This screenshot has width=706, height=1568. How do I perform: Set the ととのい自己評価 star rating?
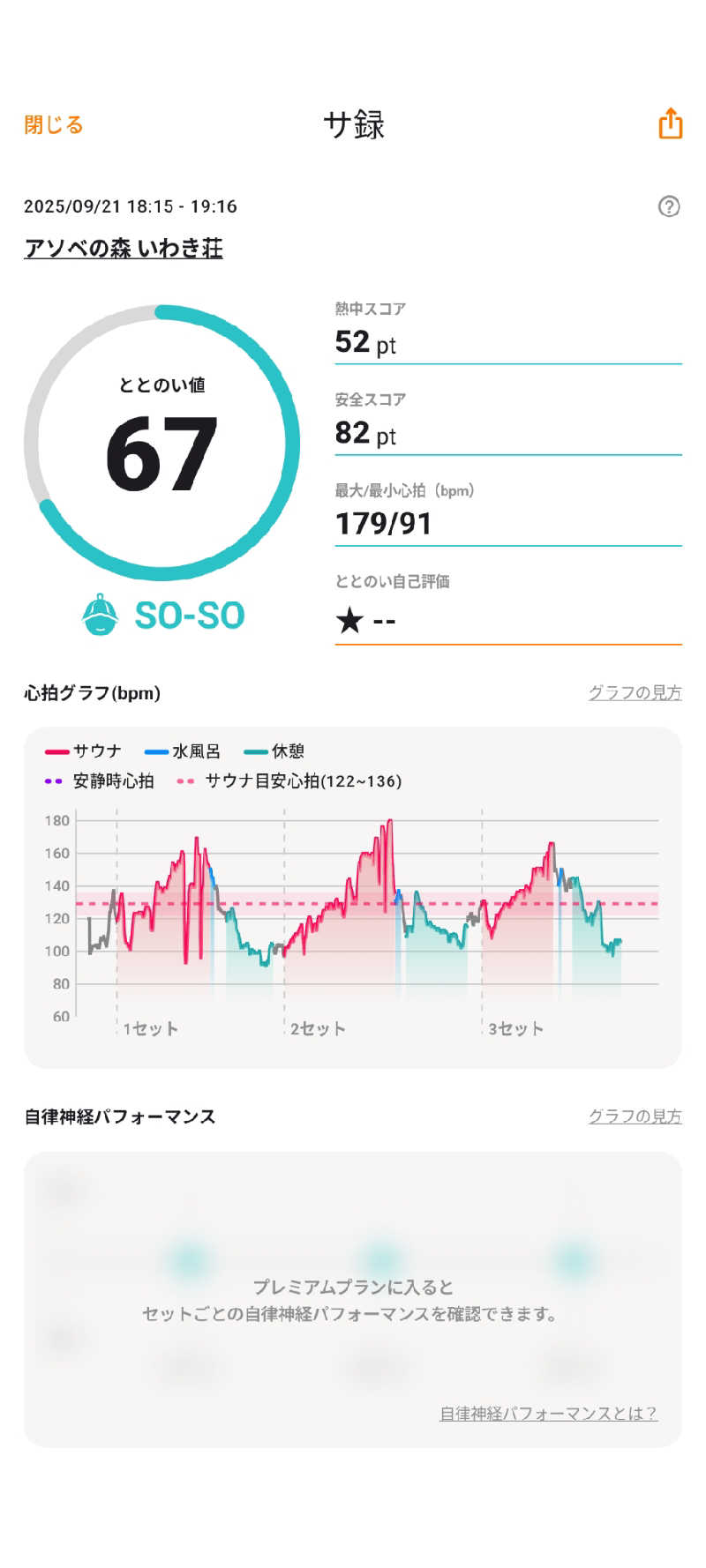pos(350,621)
